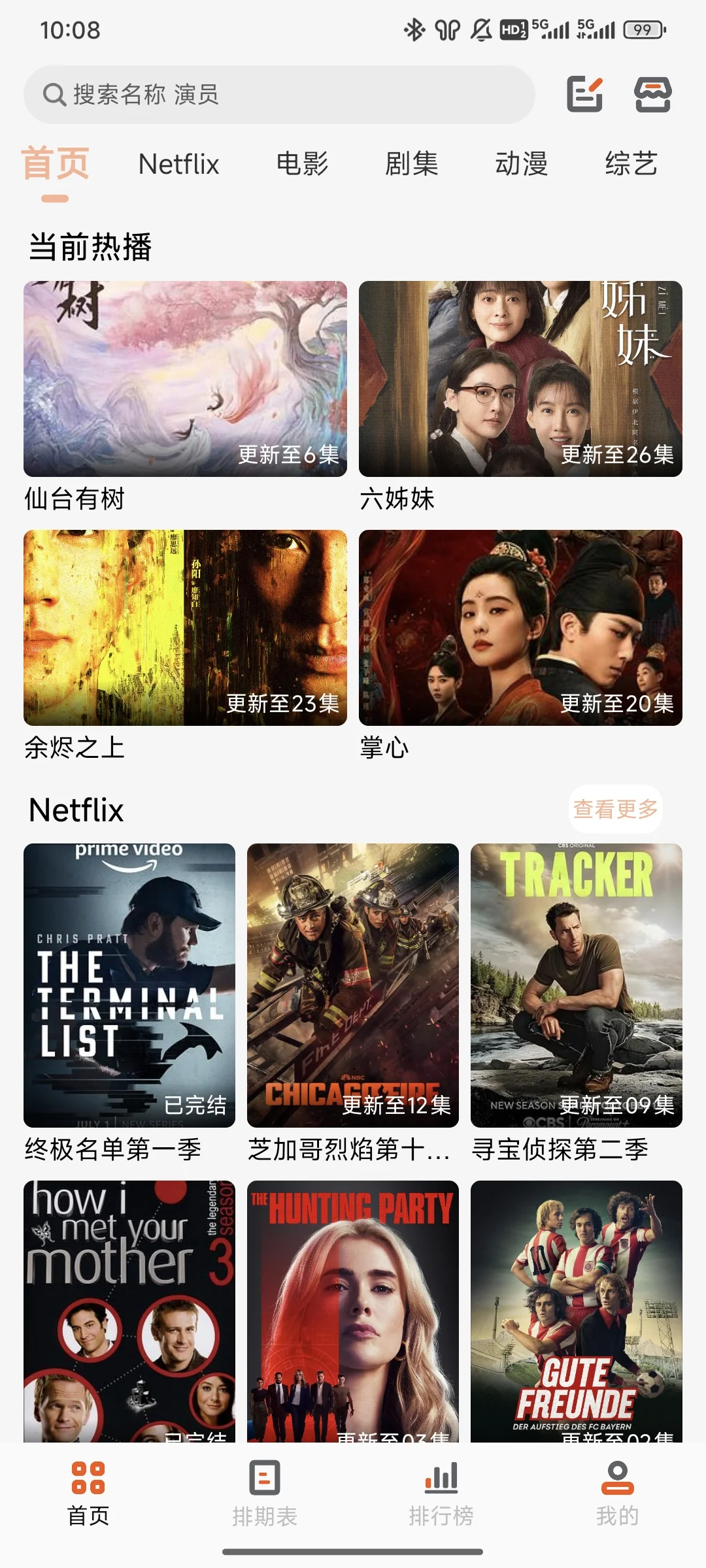
Task: Switch to the 电影 tab
Action: pos(302,164)
